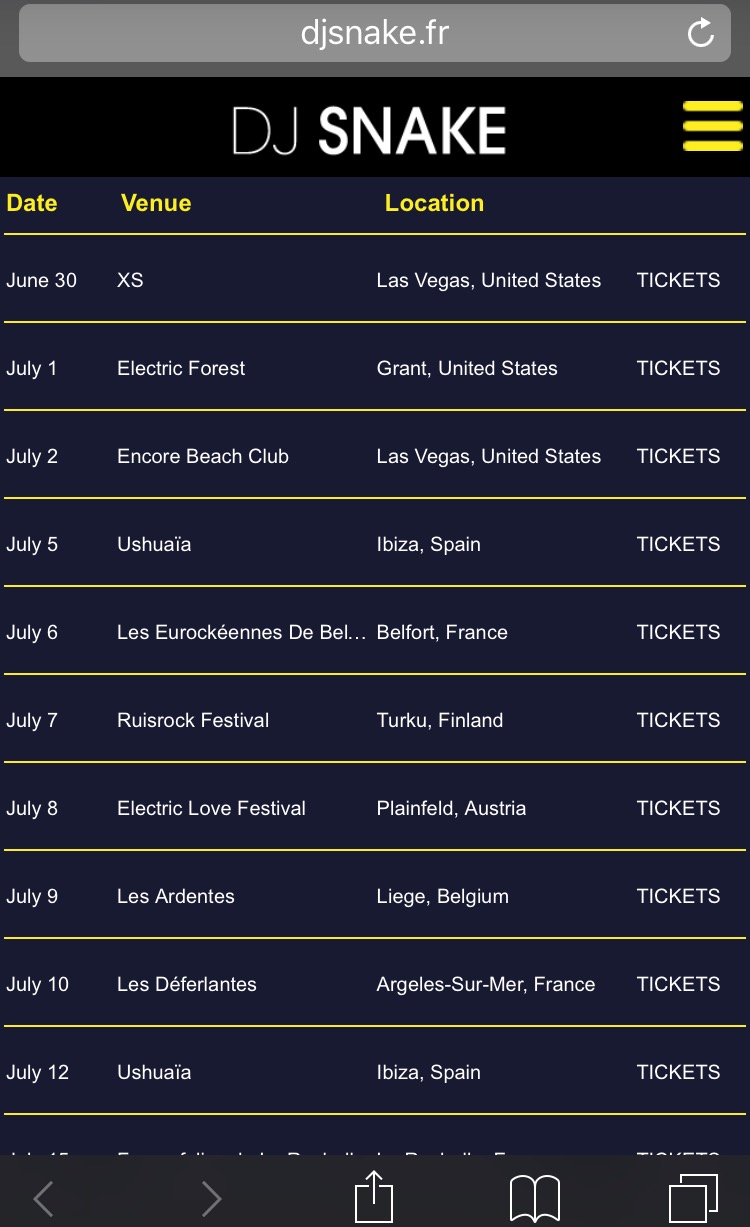Reload the djsnake.fr page
Screen dimensions: 750x1227
701,33
